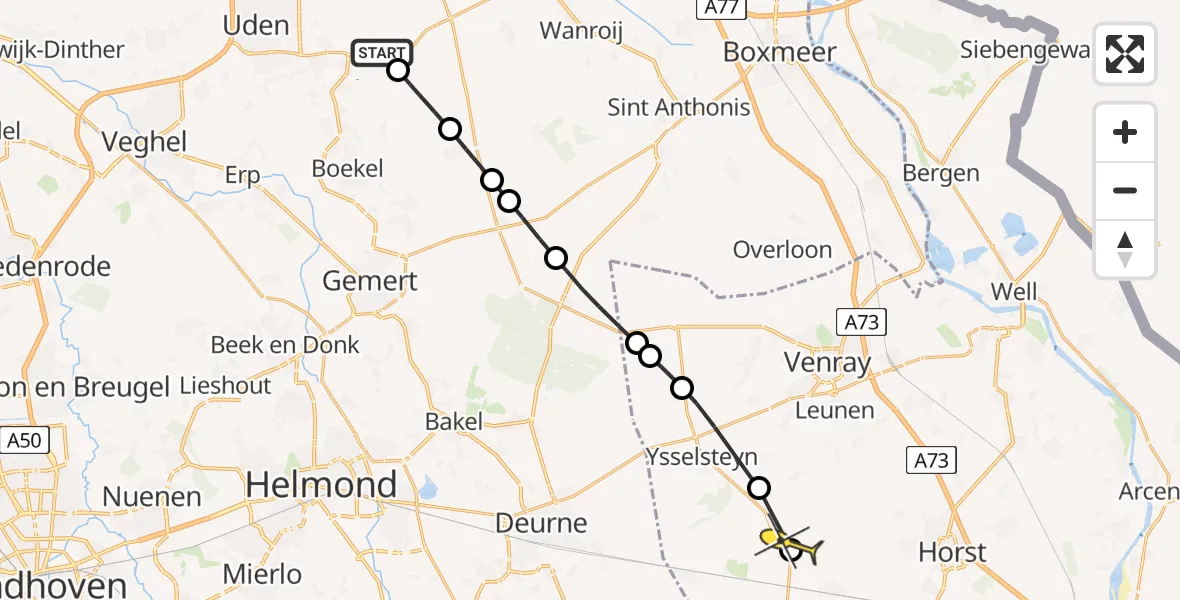Zoom in on the map
Screen dimensions: 1180x600
pos(1125,133)
